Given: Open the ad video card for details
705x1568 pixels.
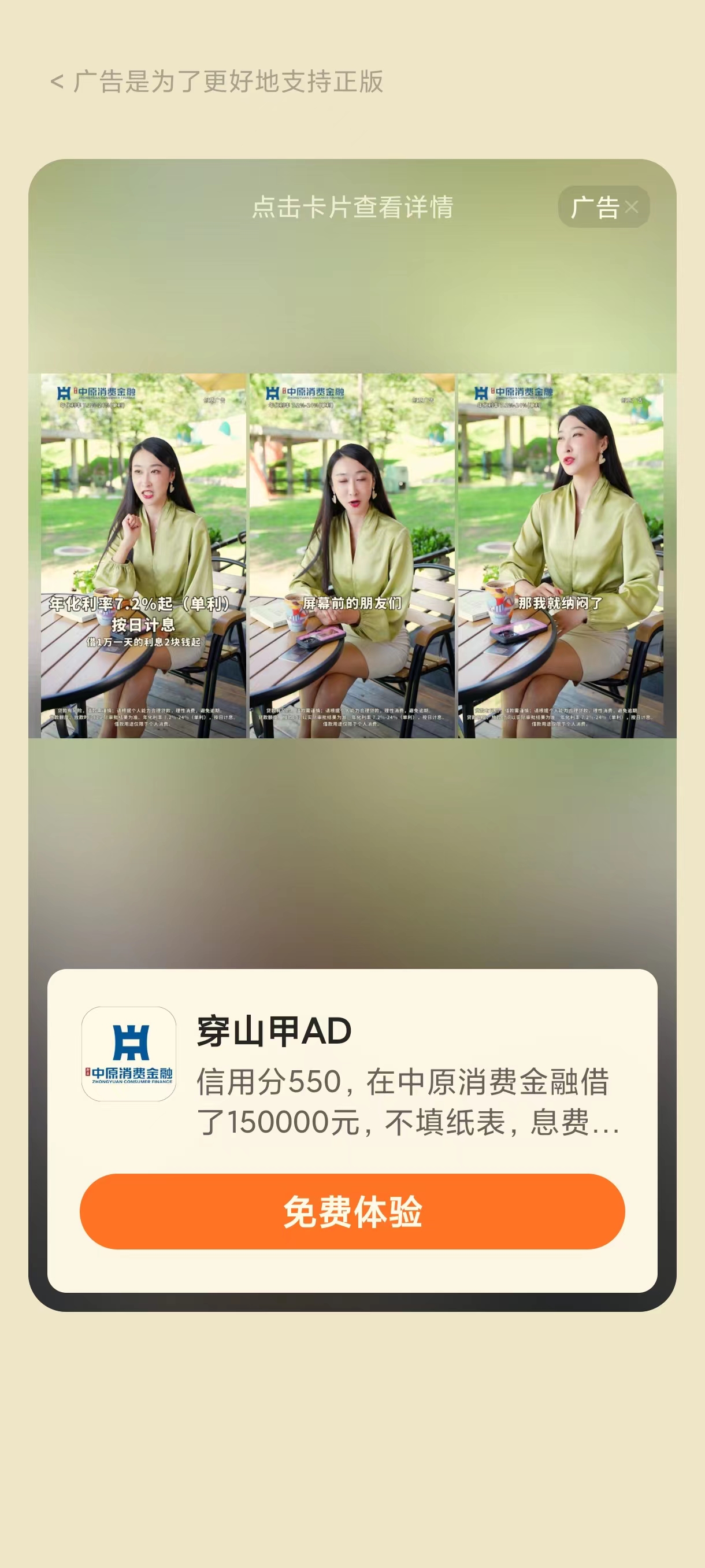Looking at the screenshot, I should pos(352,555).
